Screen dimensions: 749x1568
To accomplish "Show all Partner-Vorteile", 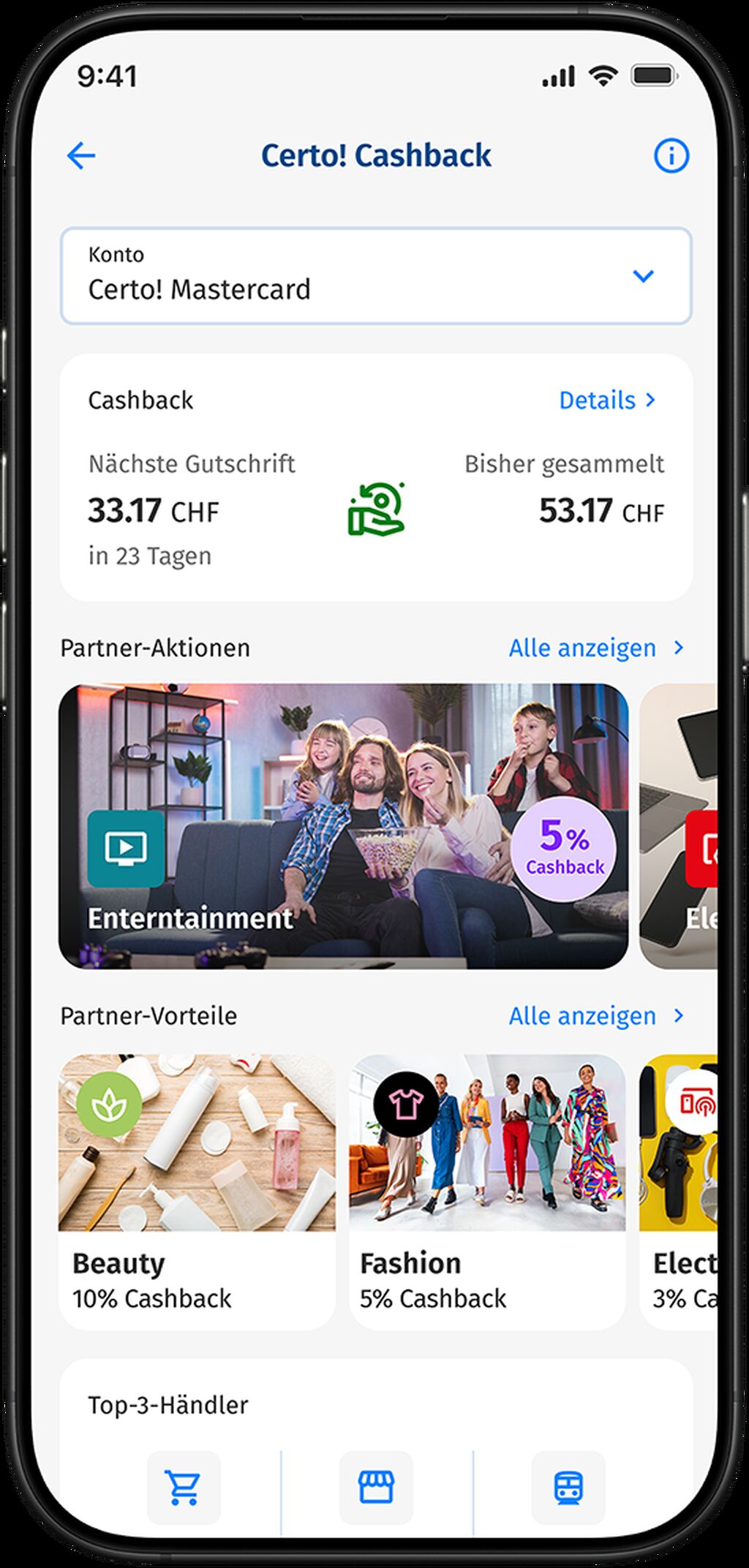I will click(596, 1016).
